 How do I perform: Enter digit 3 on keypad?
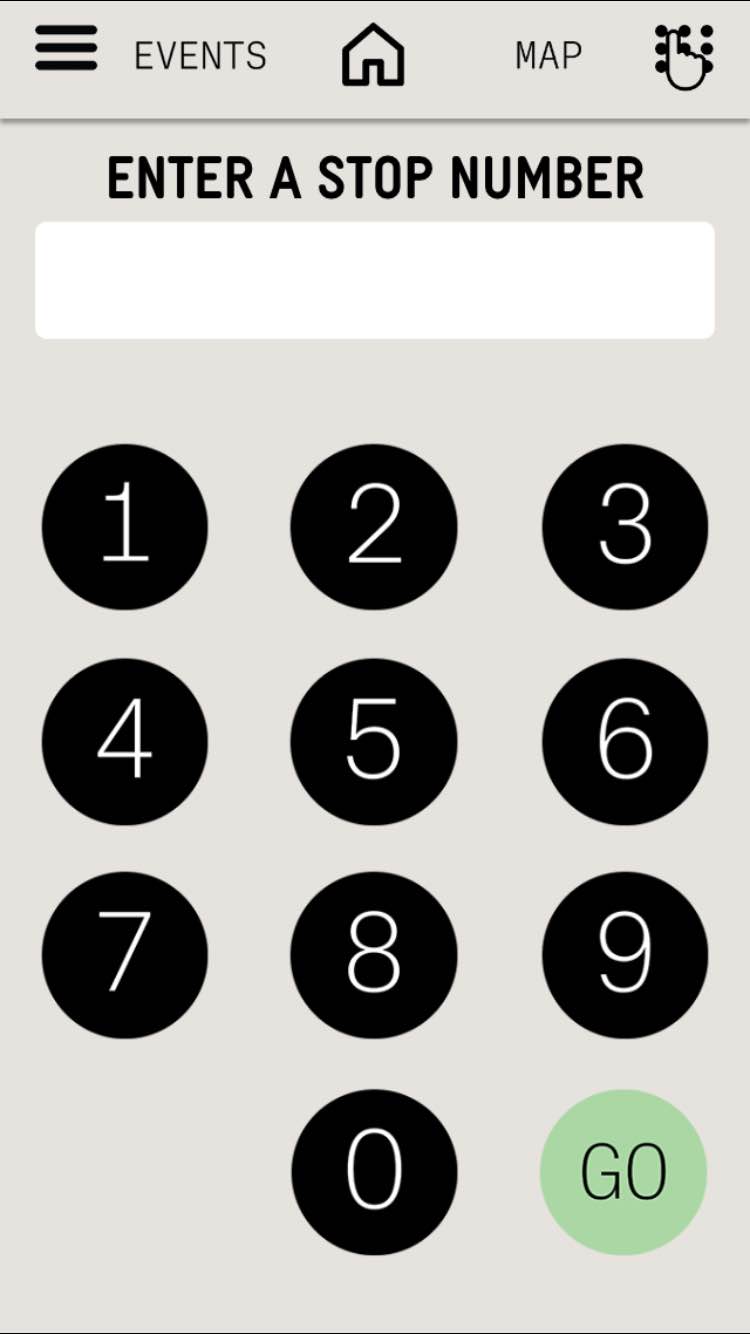point(625,527)
